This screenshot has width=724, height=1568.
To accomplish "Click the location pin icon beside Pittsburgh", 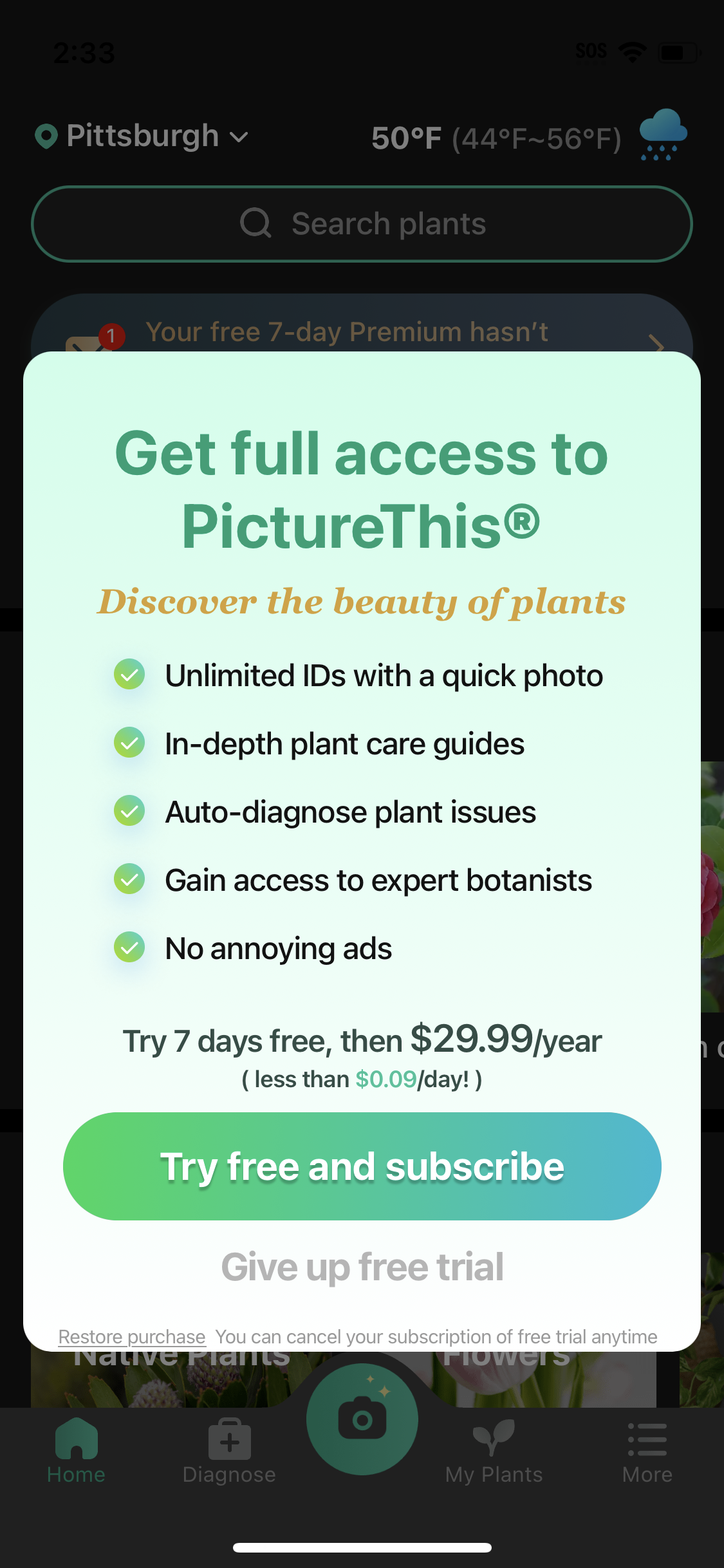I will click(x=47, y=135).
